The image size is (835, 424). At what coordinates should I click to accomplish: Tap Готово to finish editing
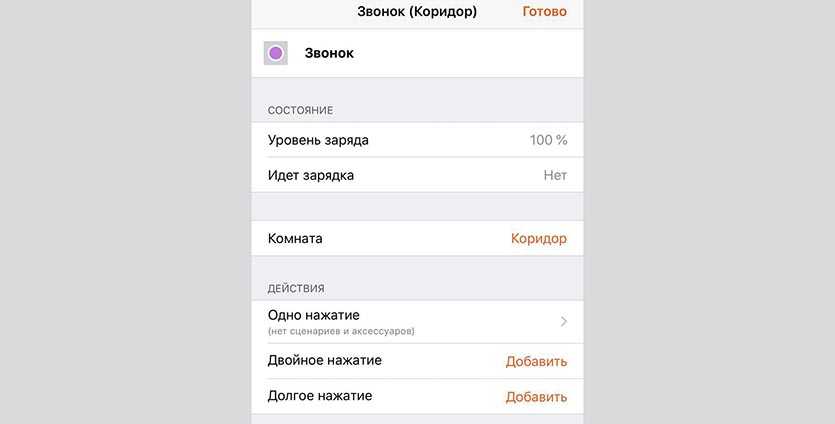[x=544, y=12]
